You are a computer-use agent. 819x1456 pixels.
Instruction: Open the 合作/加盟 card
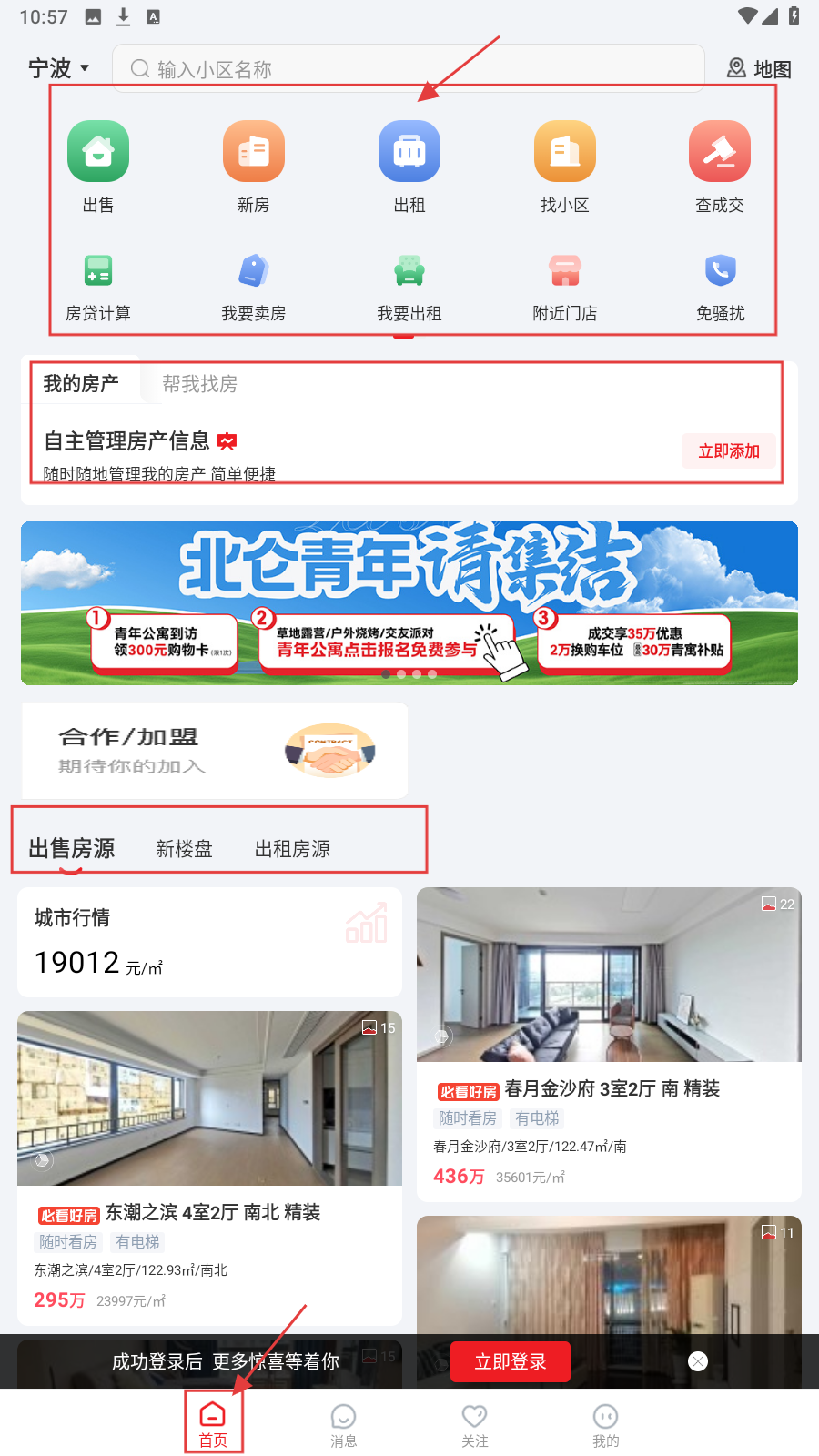tap(215, 751)
